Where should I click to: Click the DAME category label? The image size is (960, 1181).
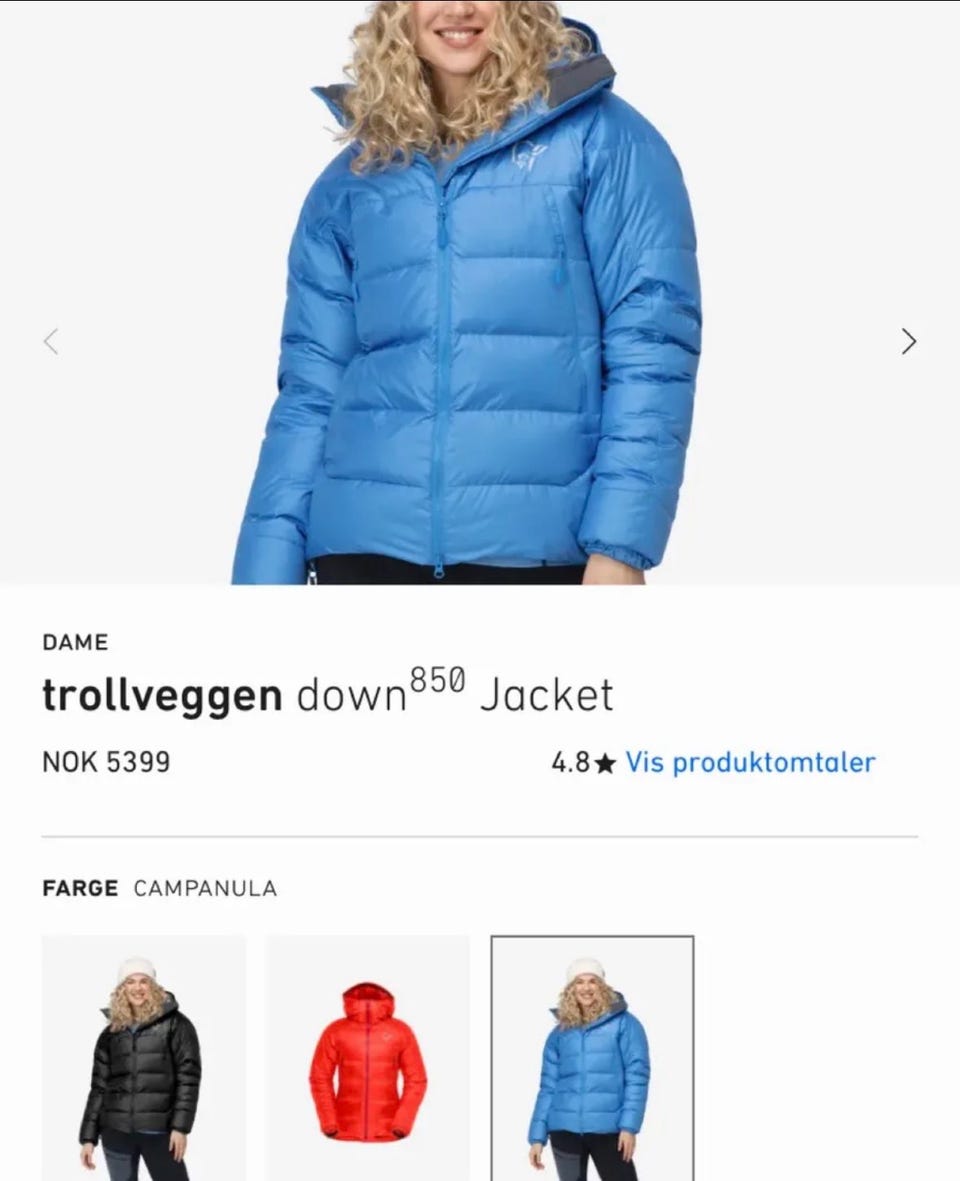[75, 642]
